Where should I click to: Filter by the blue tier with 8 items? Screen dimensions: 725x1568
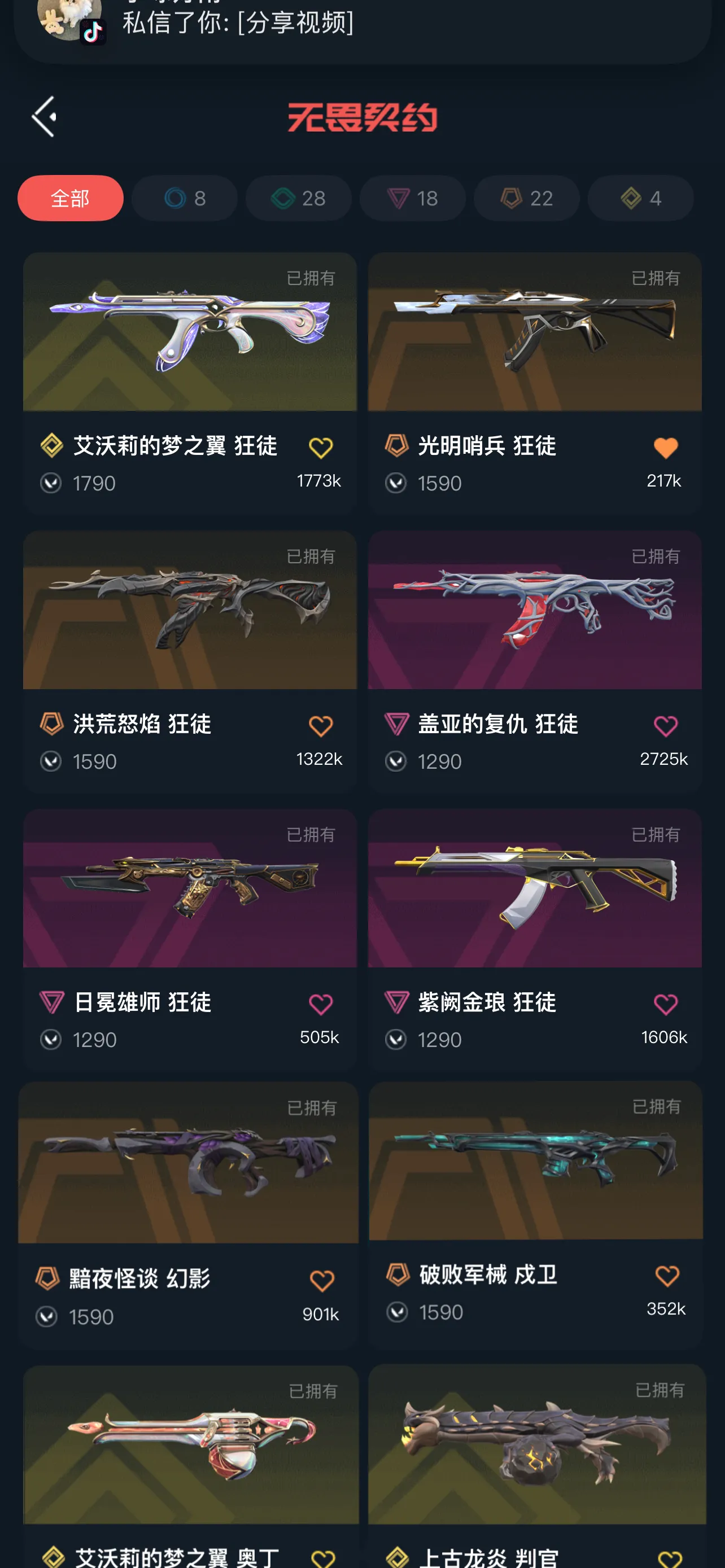(x=185, y=199)
